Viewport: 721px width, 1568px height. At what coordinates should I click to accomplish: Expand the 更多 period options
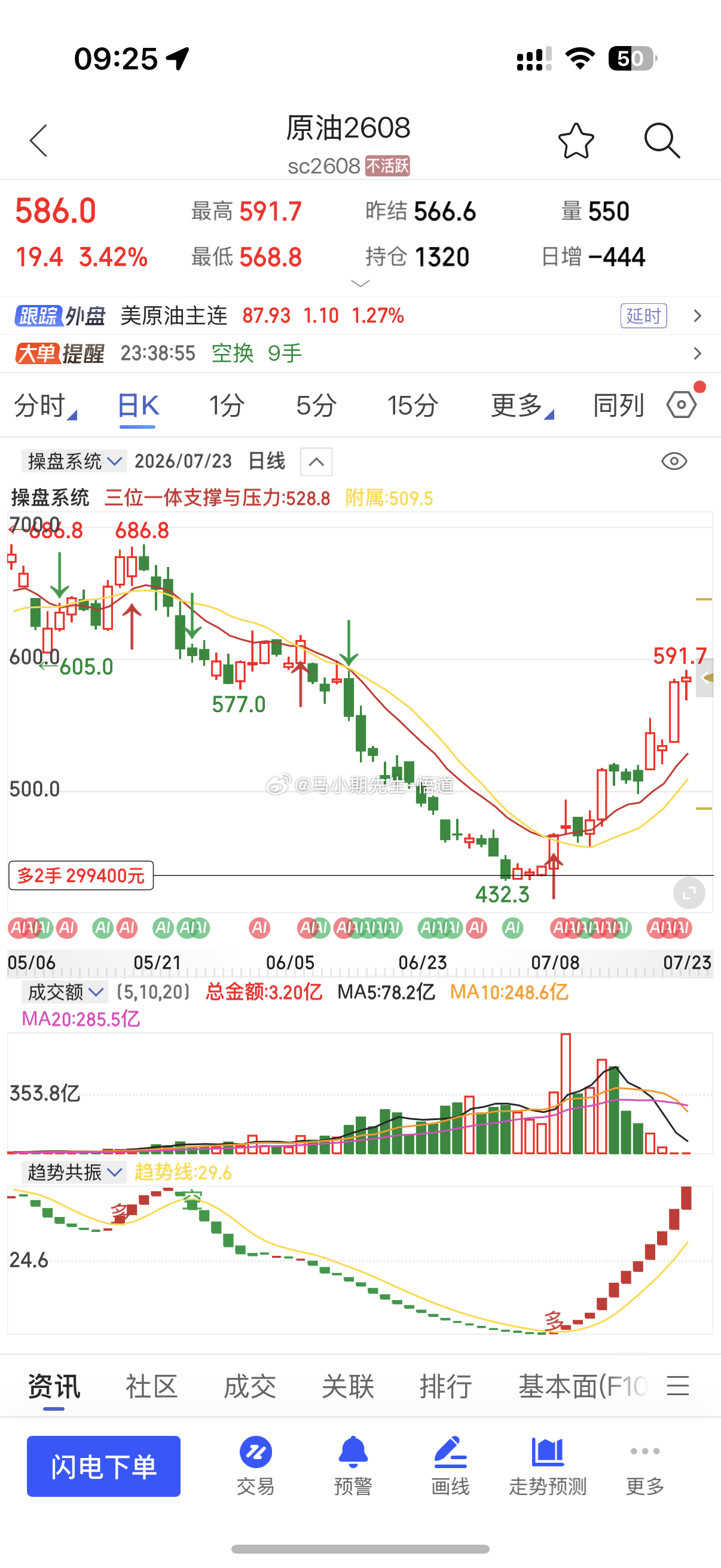(521, 405)
